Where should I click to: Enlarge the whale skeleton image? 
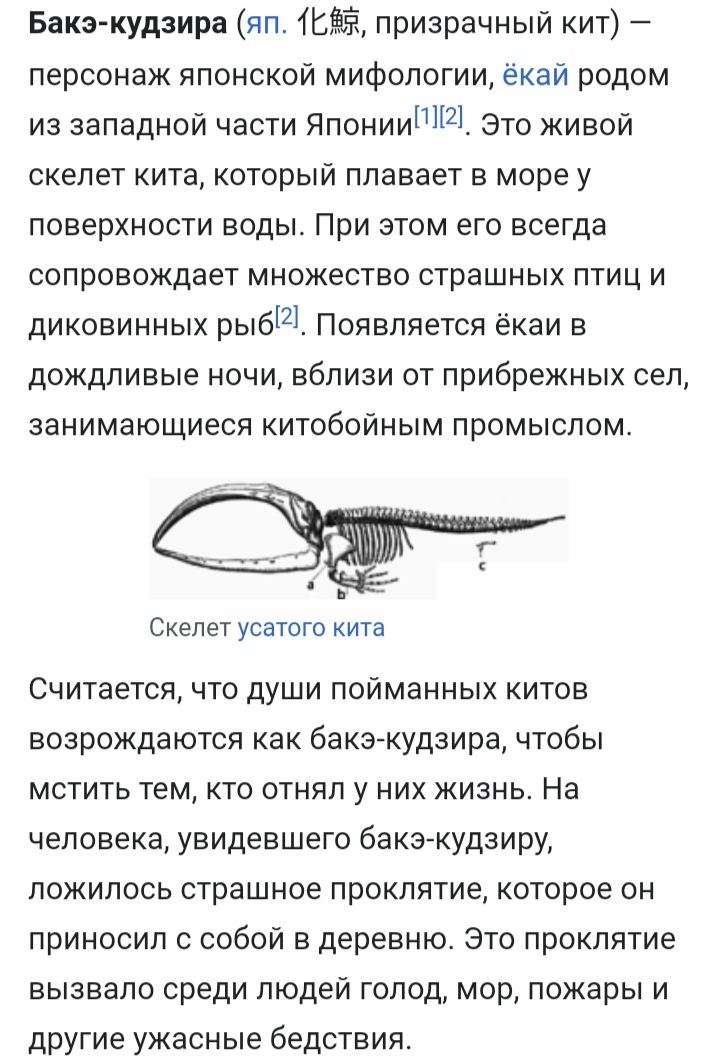tap(358, 539)
